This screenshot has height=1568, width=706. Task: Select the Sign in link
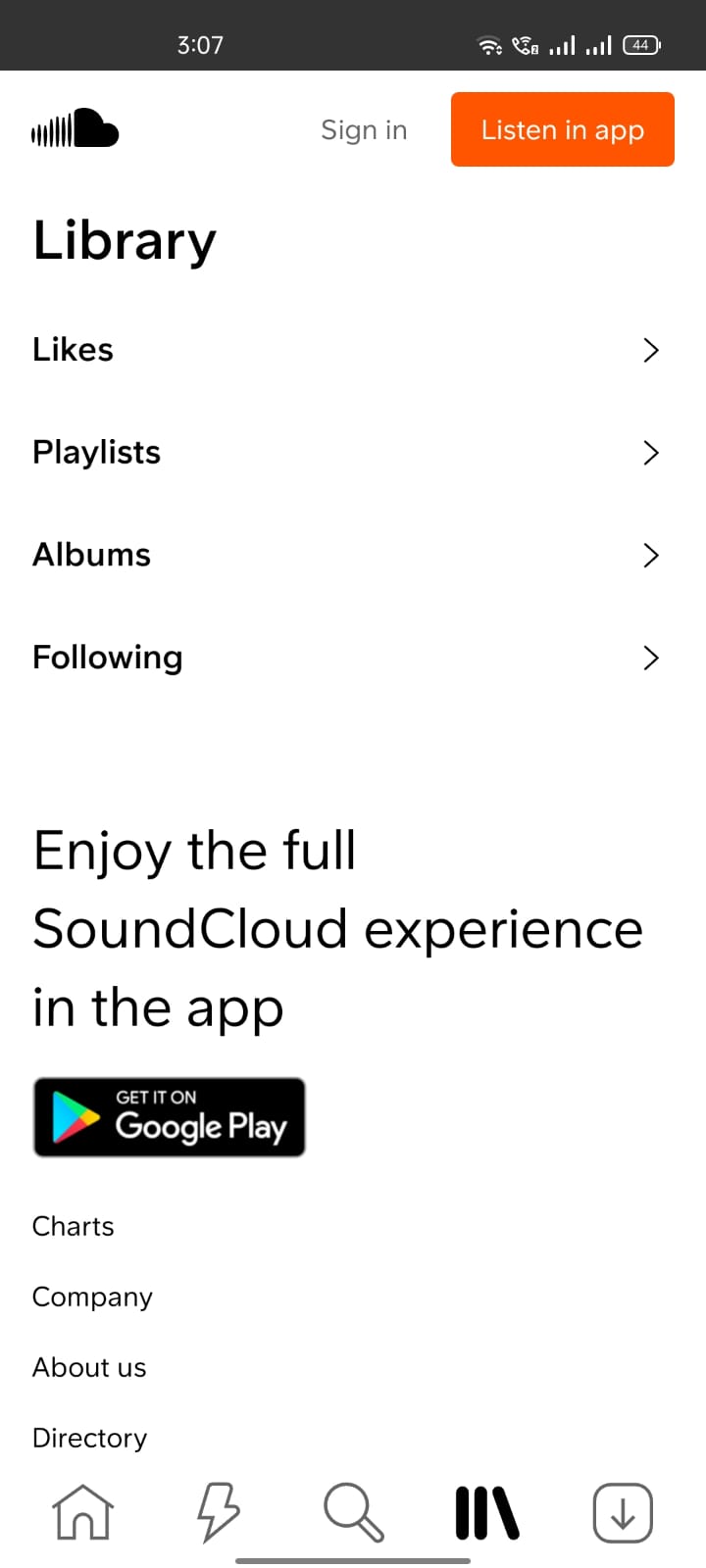tap(364, 129)
